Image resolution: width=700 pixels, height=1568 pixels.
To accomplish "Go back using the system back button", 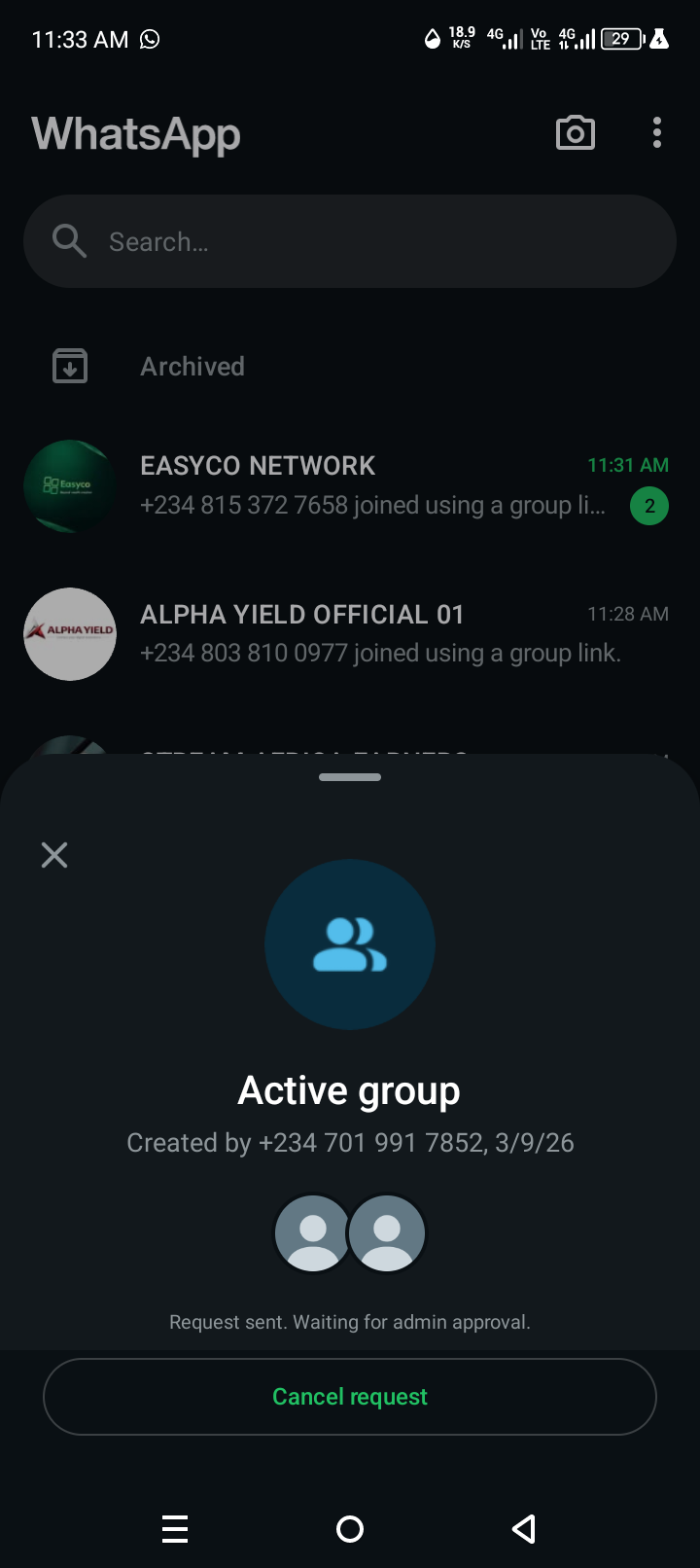I will [x=524, y=1529].
